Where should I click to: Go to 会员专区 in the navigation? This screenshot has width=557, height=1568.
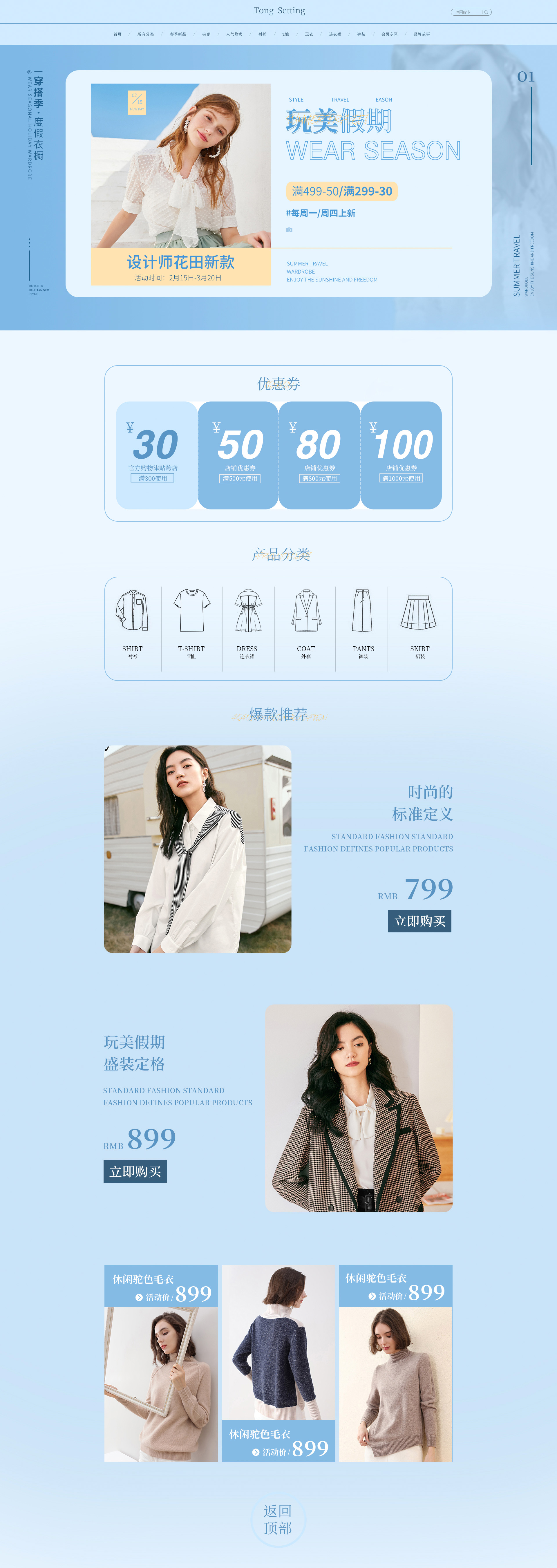390,35
